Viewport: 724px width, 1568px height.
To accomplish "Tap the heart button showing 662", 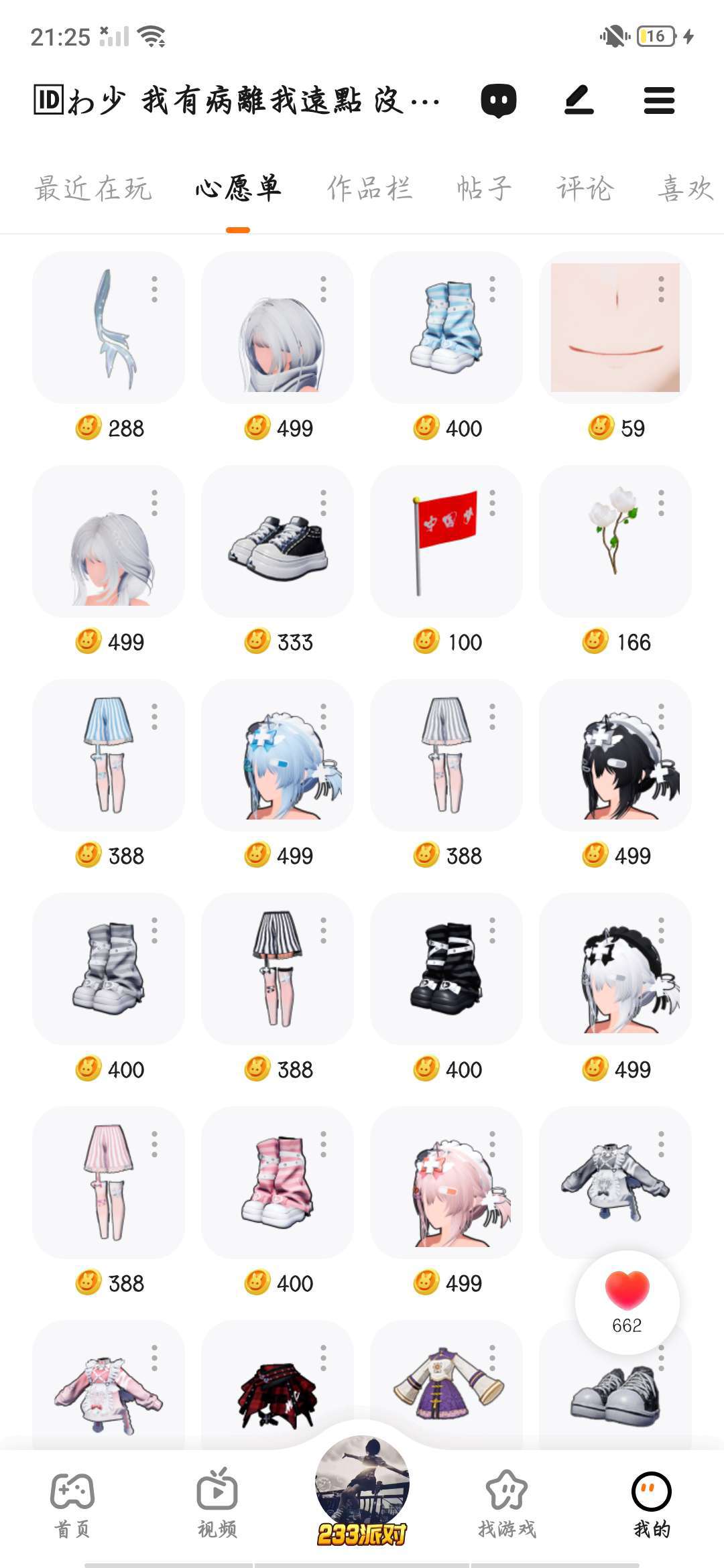I will 627,1302.
